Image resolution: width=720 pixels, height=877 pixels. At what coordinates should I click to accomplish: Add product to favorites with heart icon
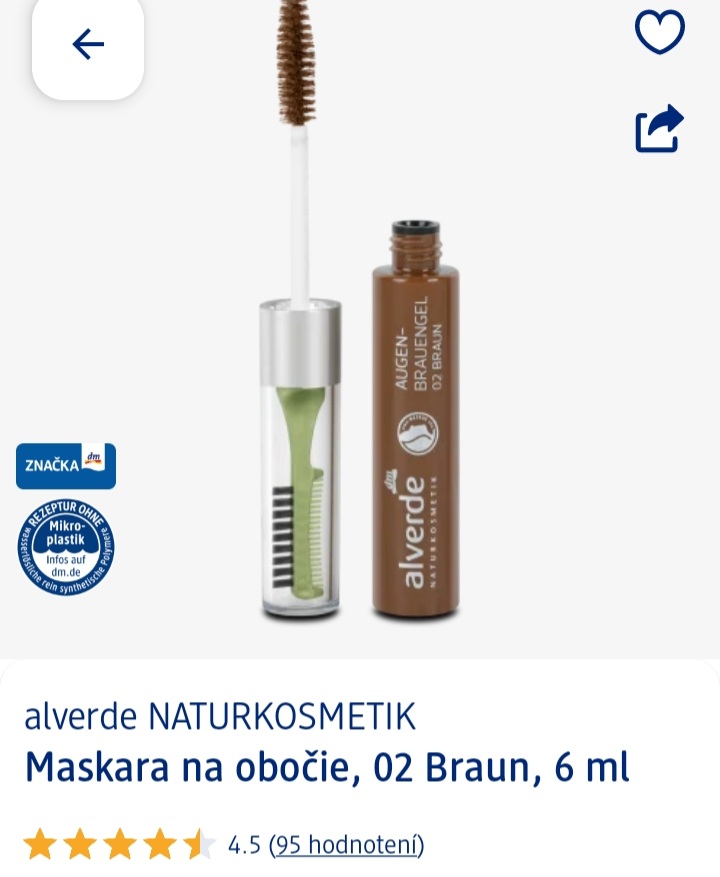point(660,31)
